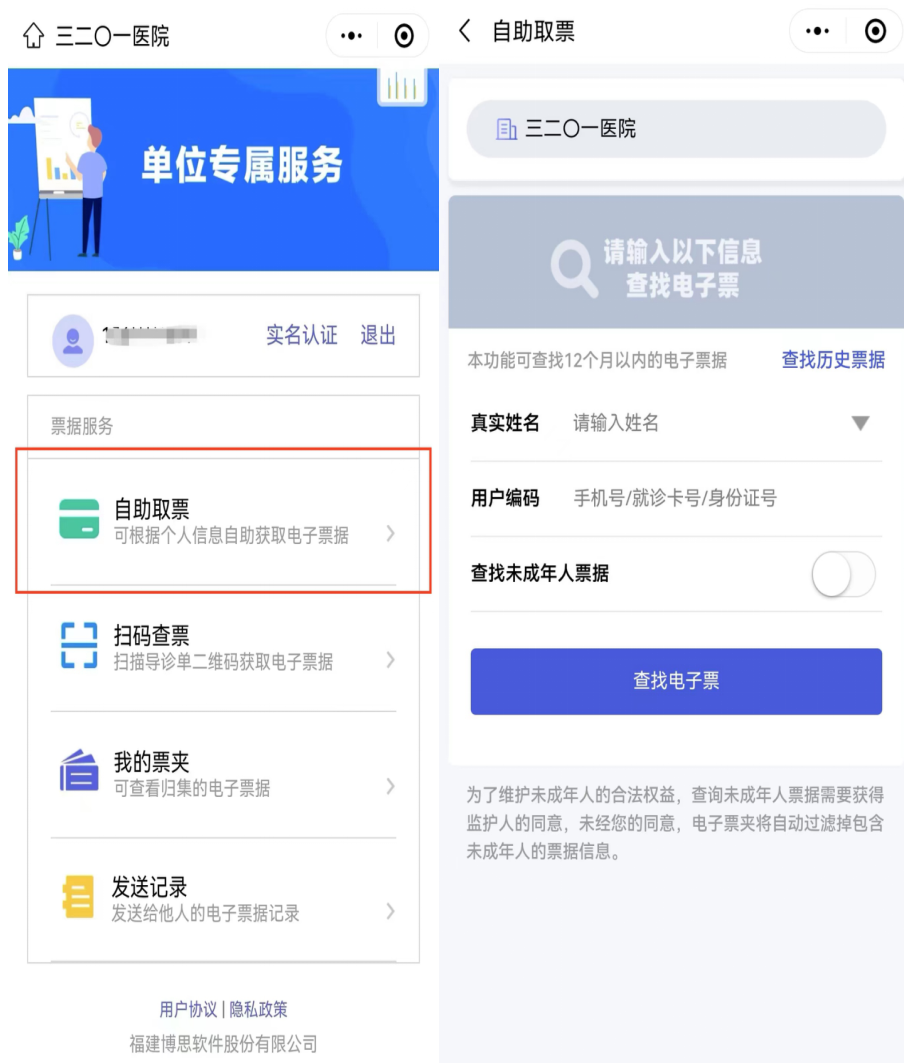
Task: Open the more menu on 自助取票 page
Action: click(x=816, y=33)
